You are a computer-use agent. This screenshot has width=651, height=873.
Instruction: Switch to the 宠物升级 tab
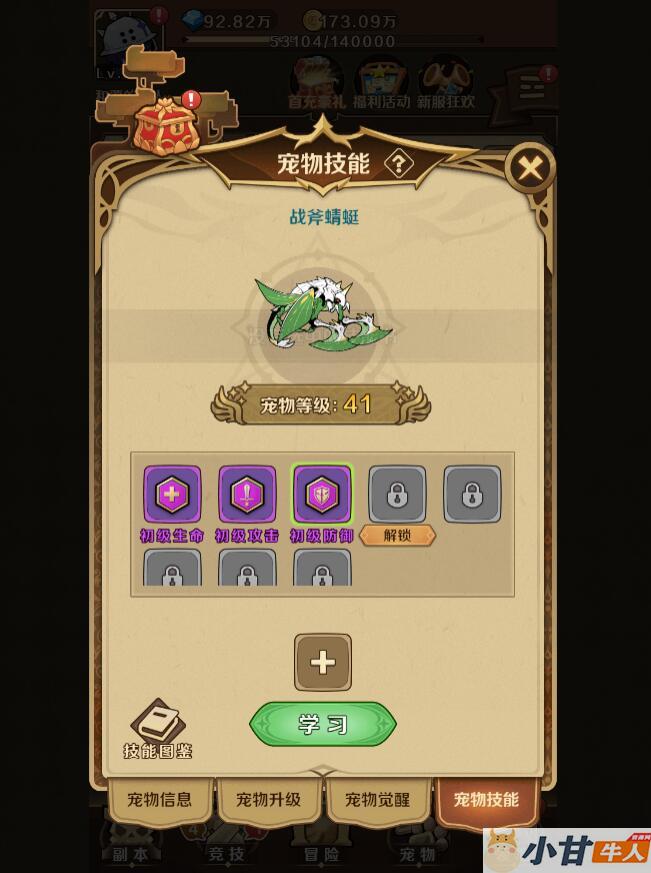click(268, 799)
